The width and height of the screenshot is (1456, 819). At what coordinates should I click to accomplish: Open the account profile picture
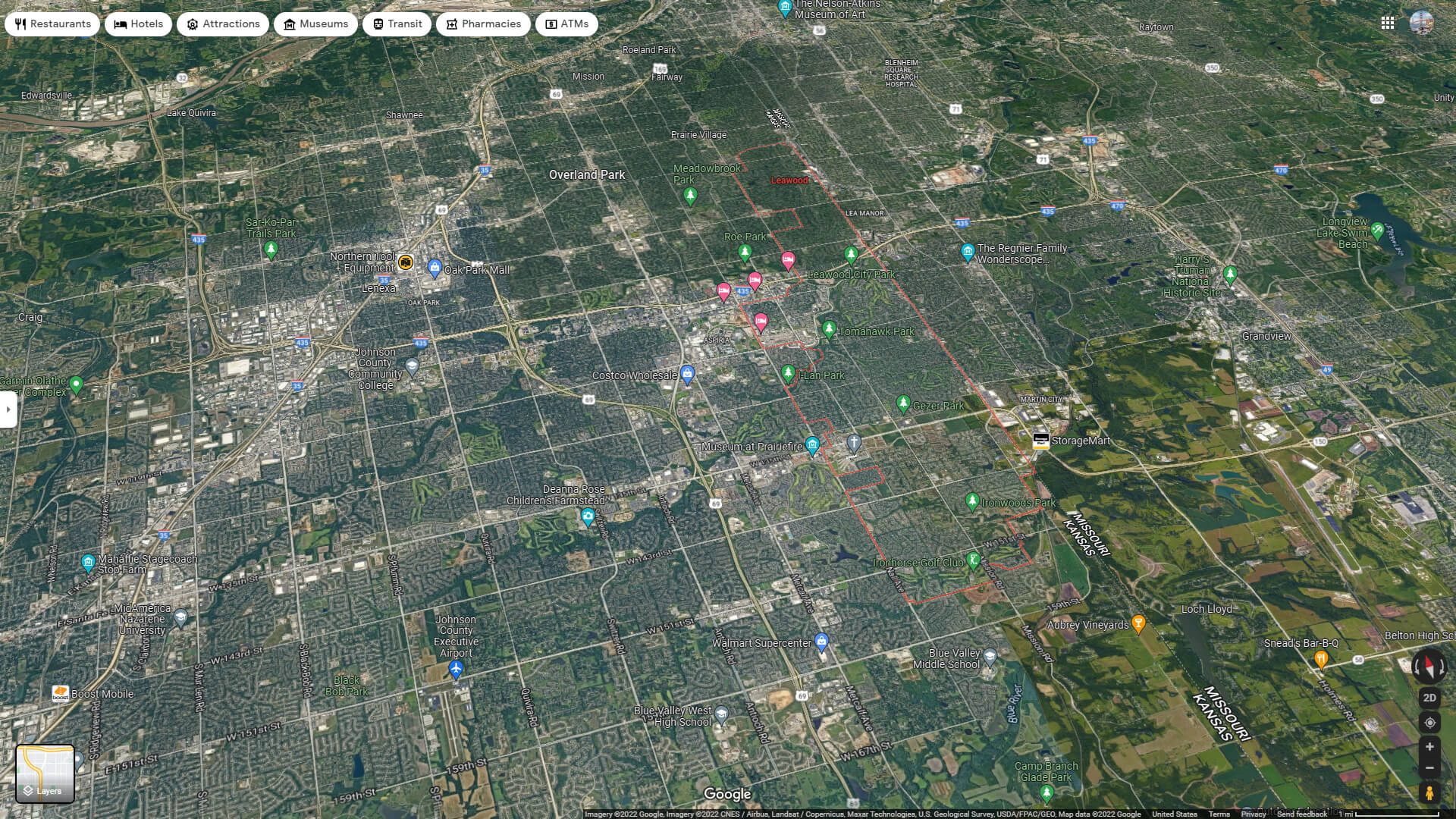pyautogui.click(x=1421, y=23)
